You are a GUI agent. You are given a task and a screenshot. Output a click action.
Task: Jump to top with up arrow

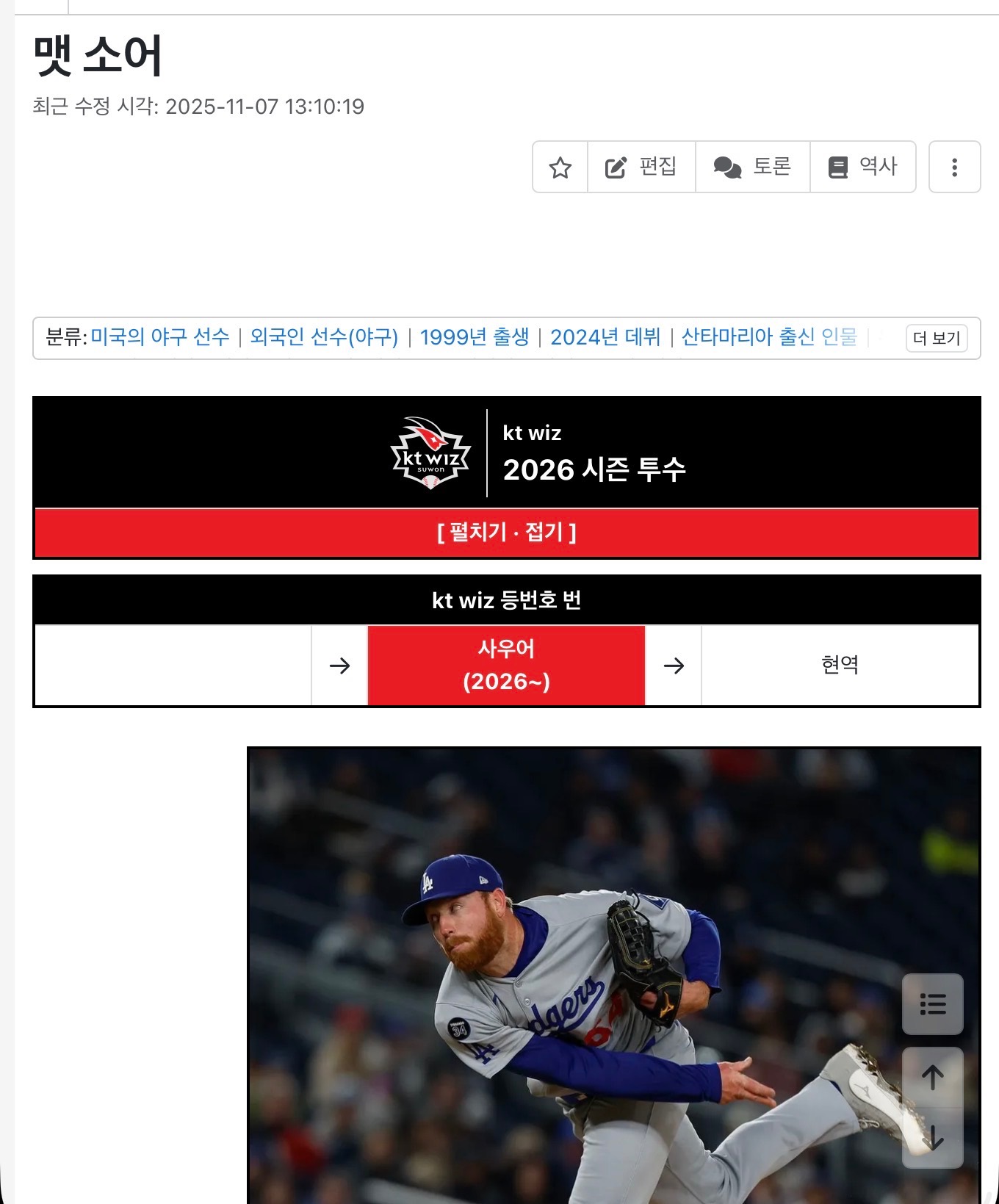(932, 1078)
